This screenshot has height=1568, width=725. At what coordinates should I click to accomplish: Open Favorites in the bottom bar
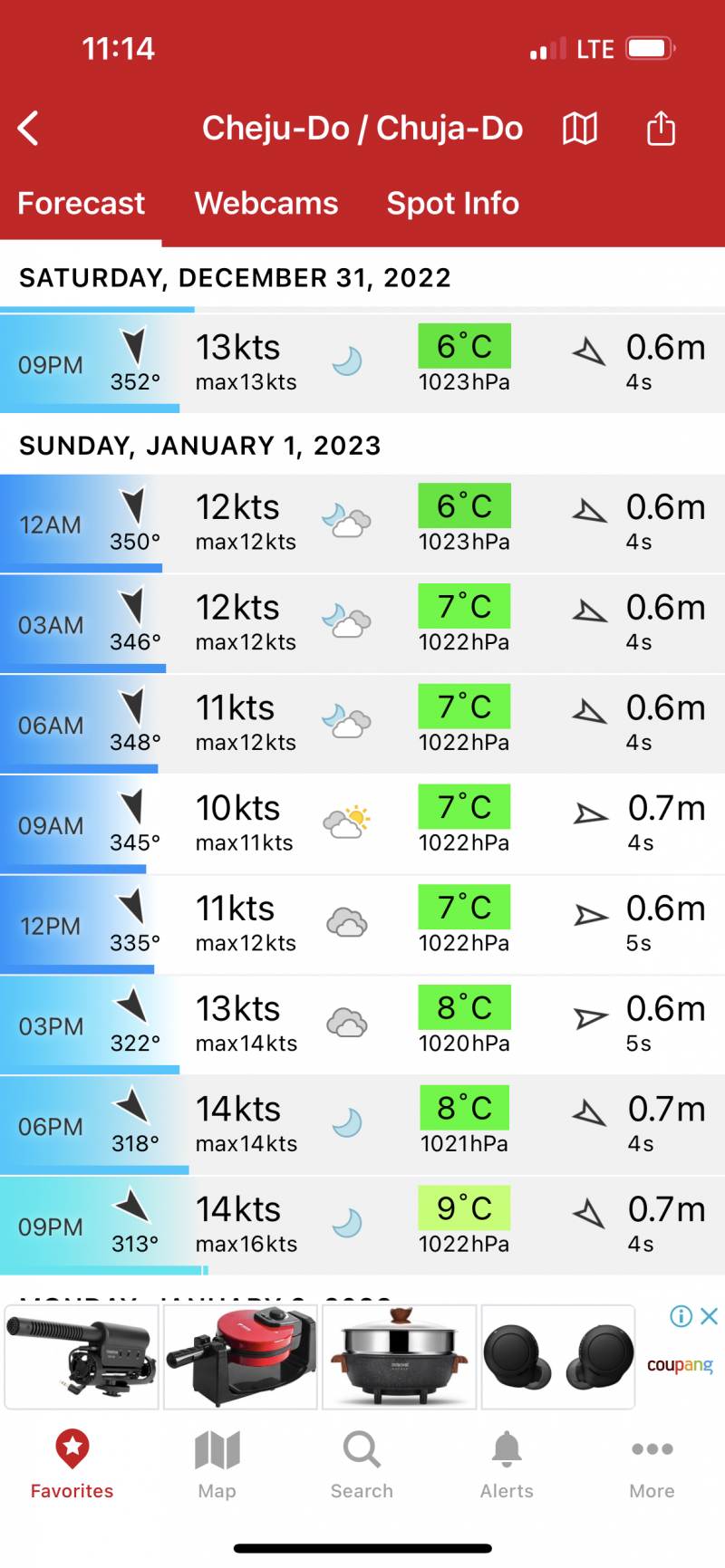[72, 1464]
